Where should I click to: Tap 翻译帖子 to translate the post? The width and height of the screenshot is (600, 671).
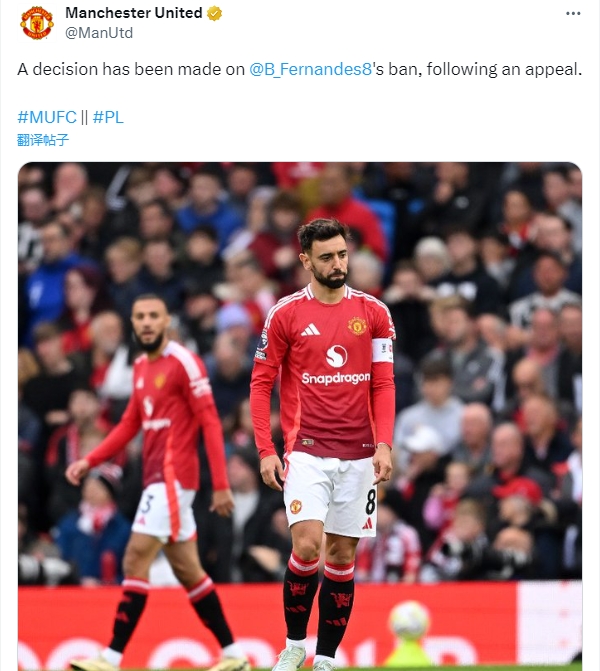pyautogui.click(x=43, y=140)
